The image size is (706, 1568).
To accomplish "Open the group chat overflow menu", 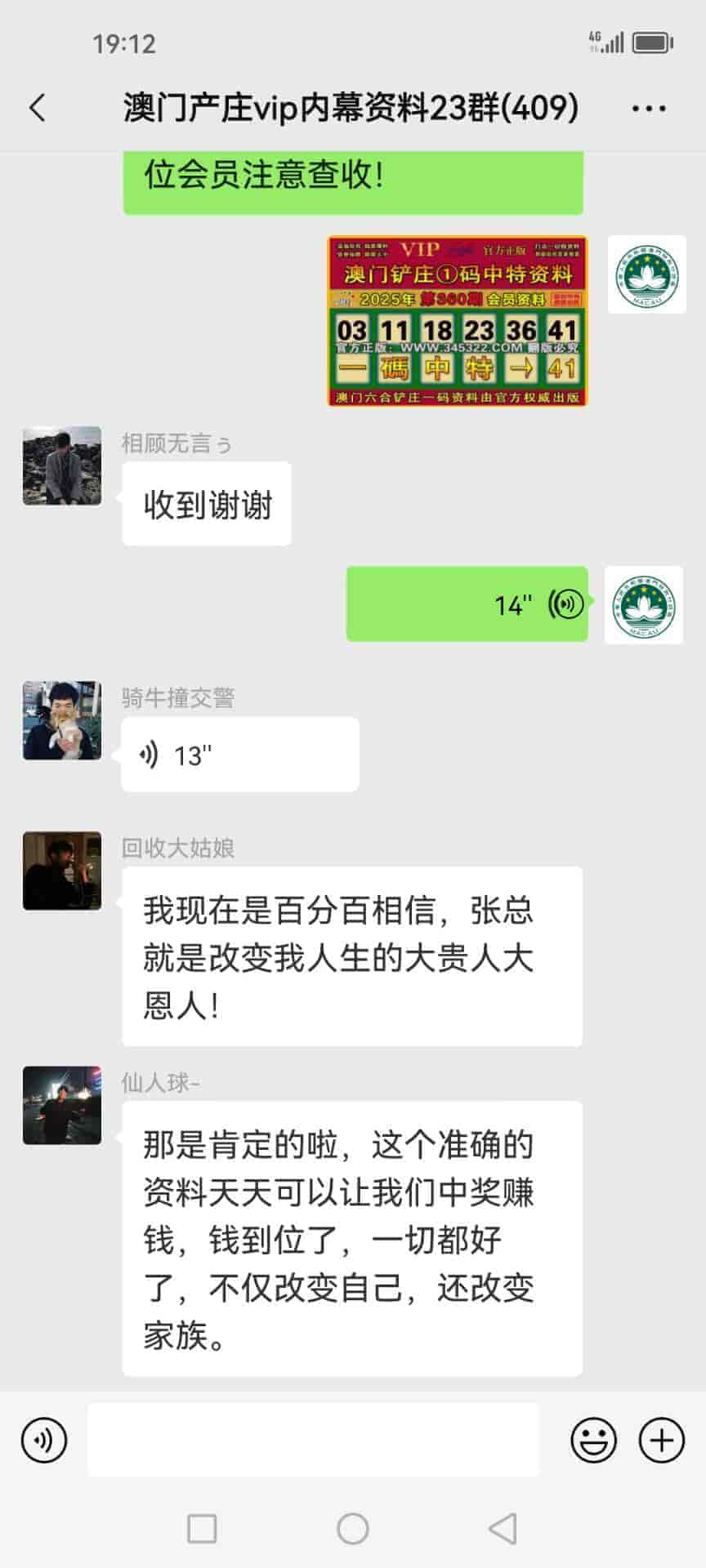I will point(649,108).
